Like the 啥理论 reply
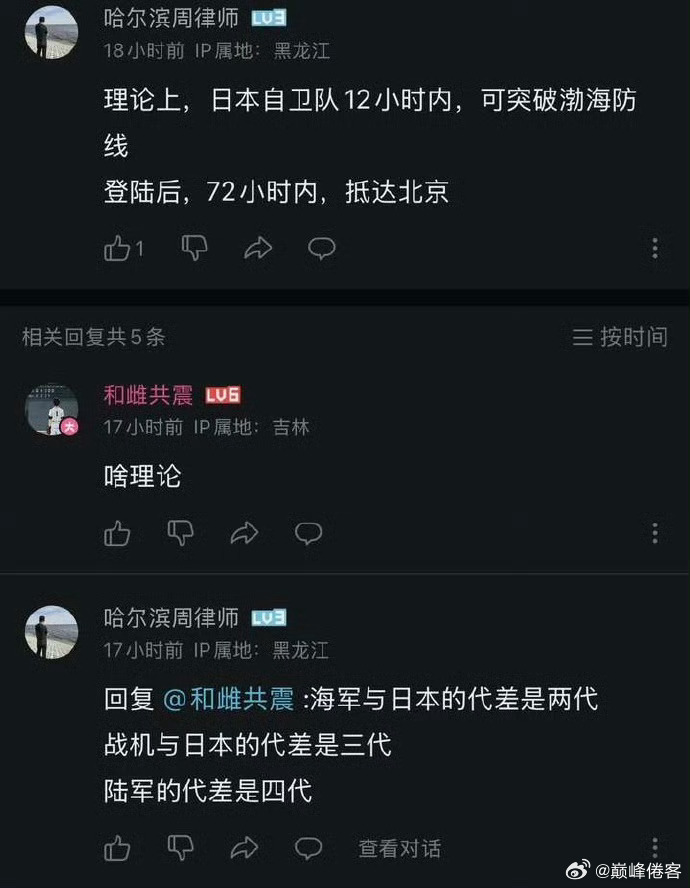Image resolution: width=690 pixels, height=888 pixels. (x=118, y=534)
